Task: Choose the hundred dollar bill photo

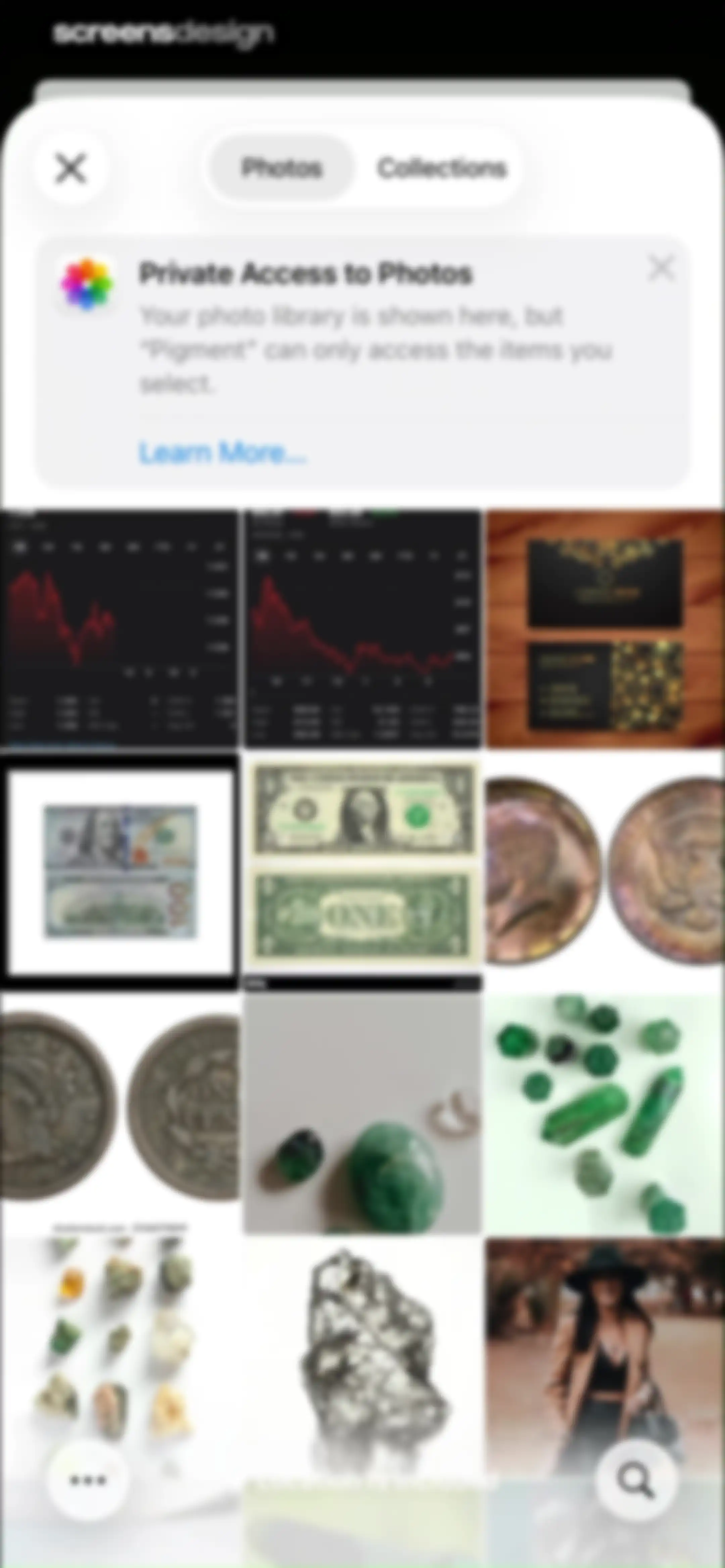Action: (x=119, y=870)
